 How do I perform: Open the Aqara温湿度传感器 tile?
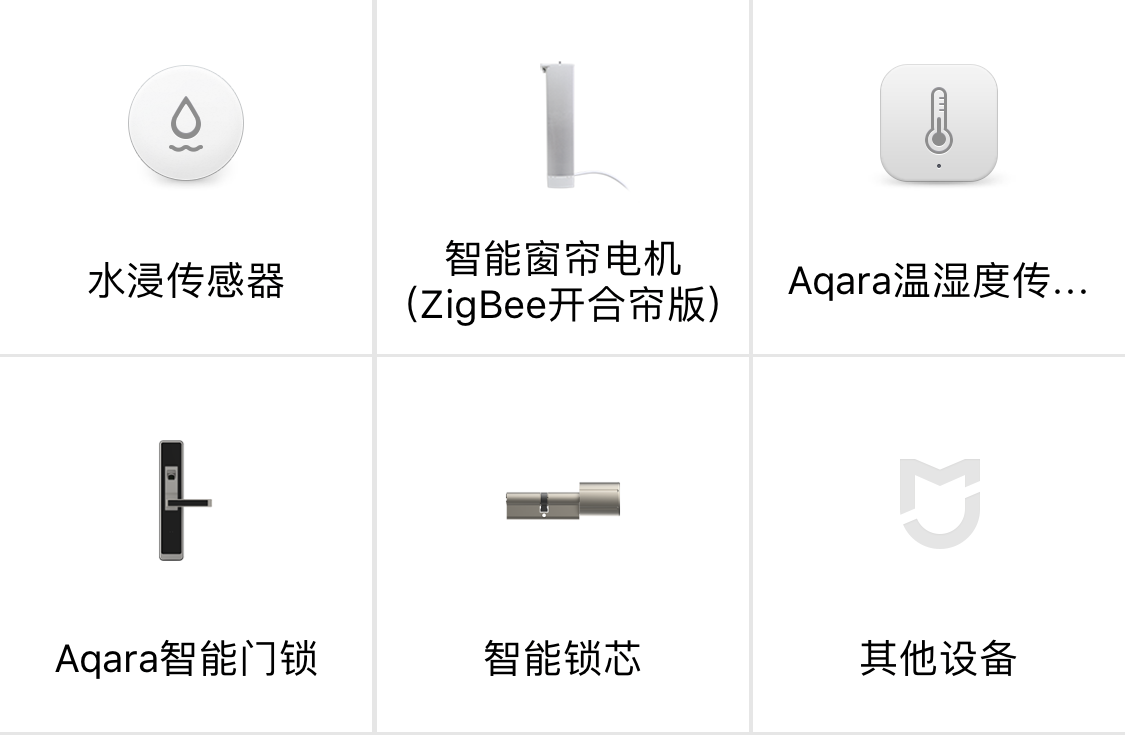point(938,177)
